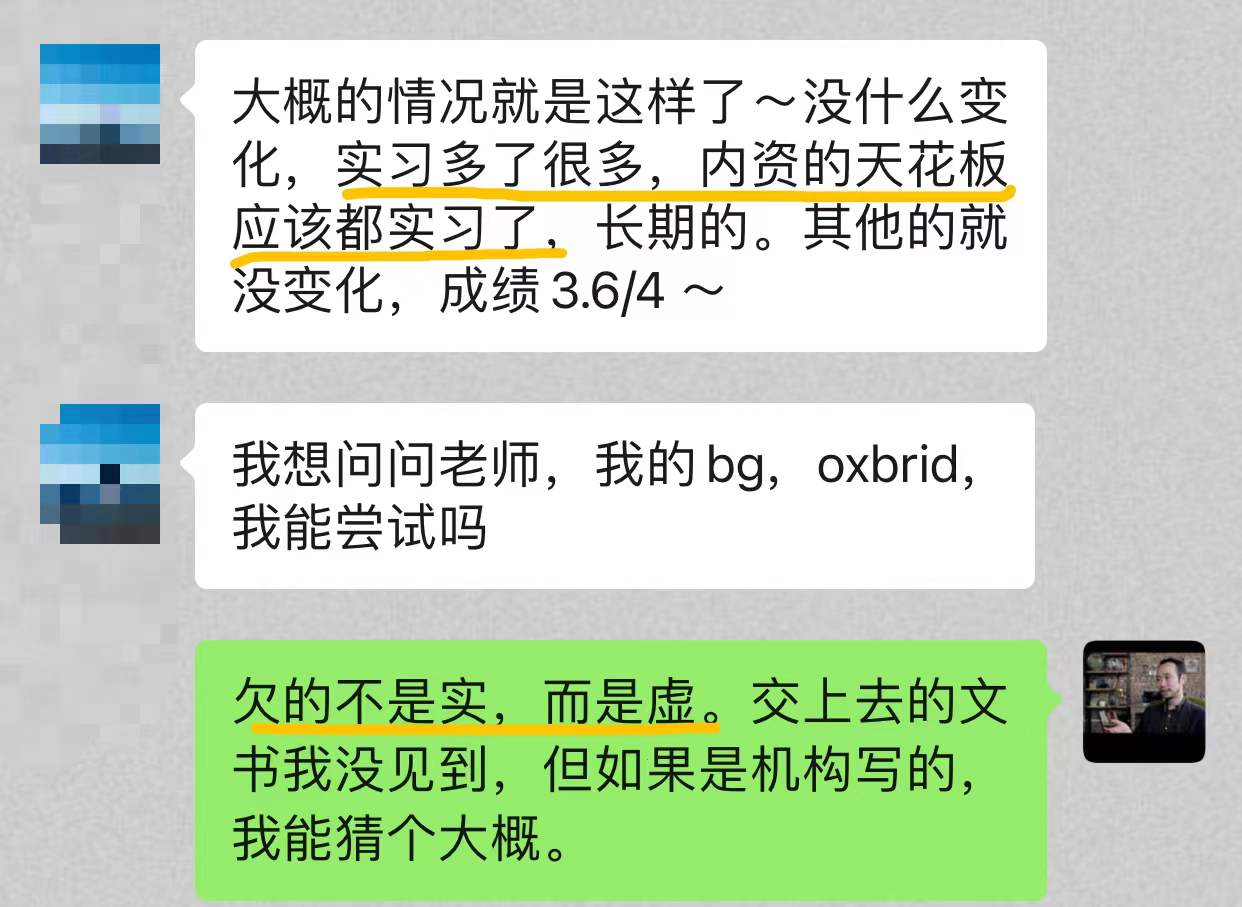Open profile of sender of green message
Screen dimensions: 1242x907
point(1144,701)
